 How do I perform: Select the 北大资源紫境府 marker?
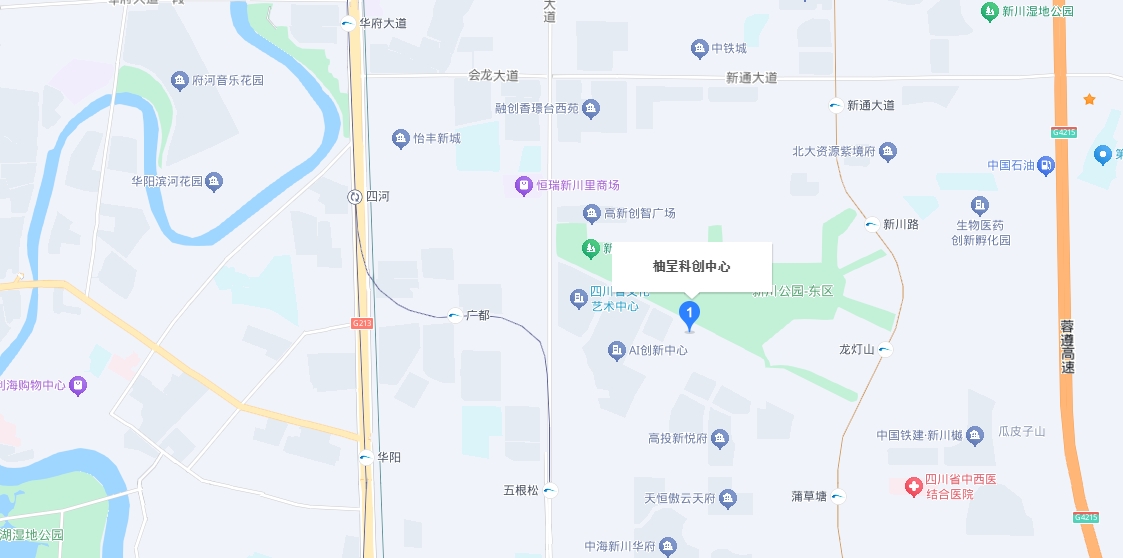[888, 152]
